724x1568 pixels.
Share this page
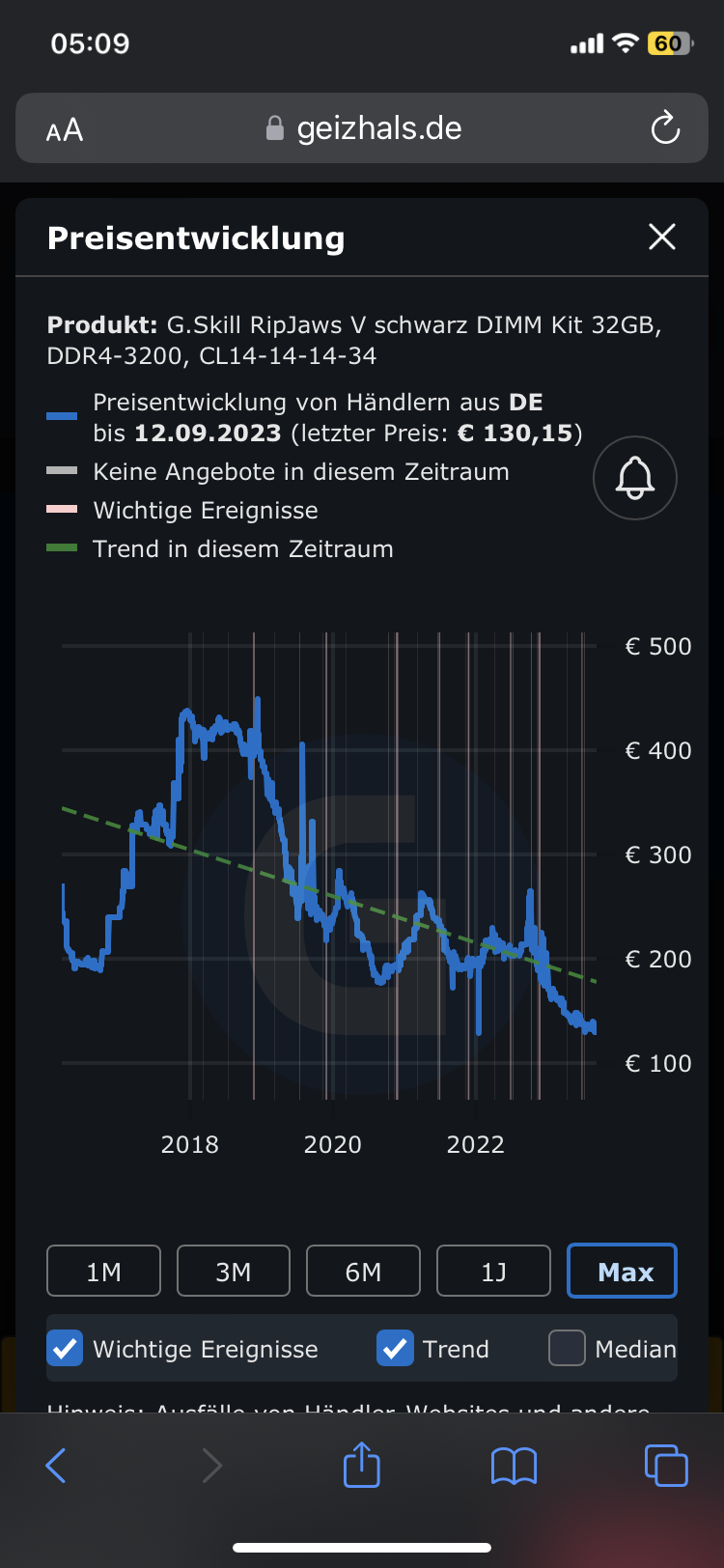[362, 1465]
